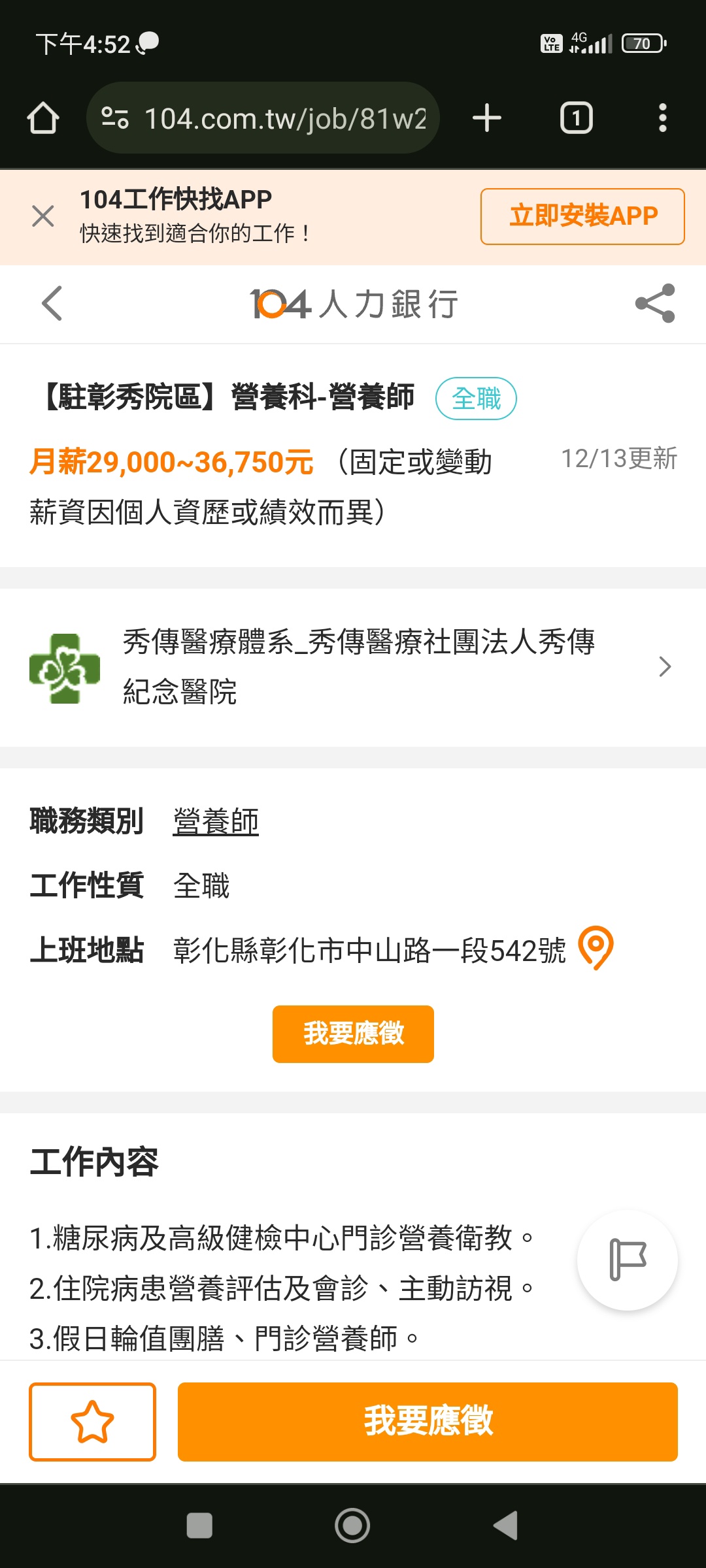
Task: Go back using the page back arrow
Action: tap(52, 304)
